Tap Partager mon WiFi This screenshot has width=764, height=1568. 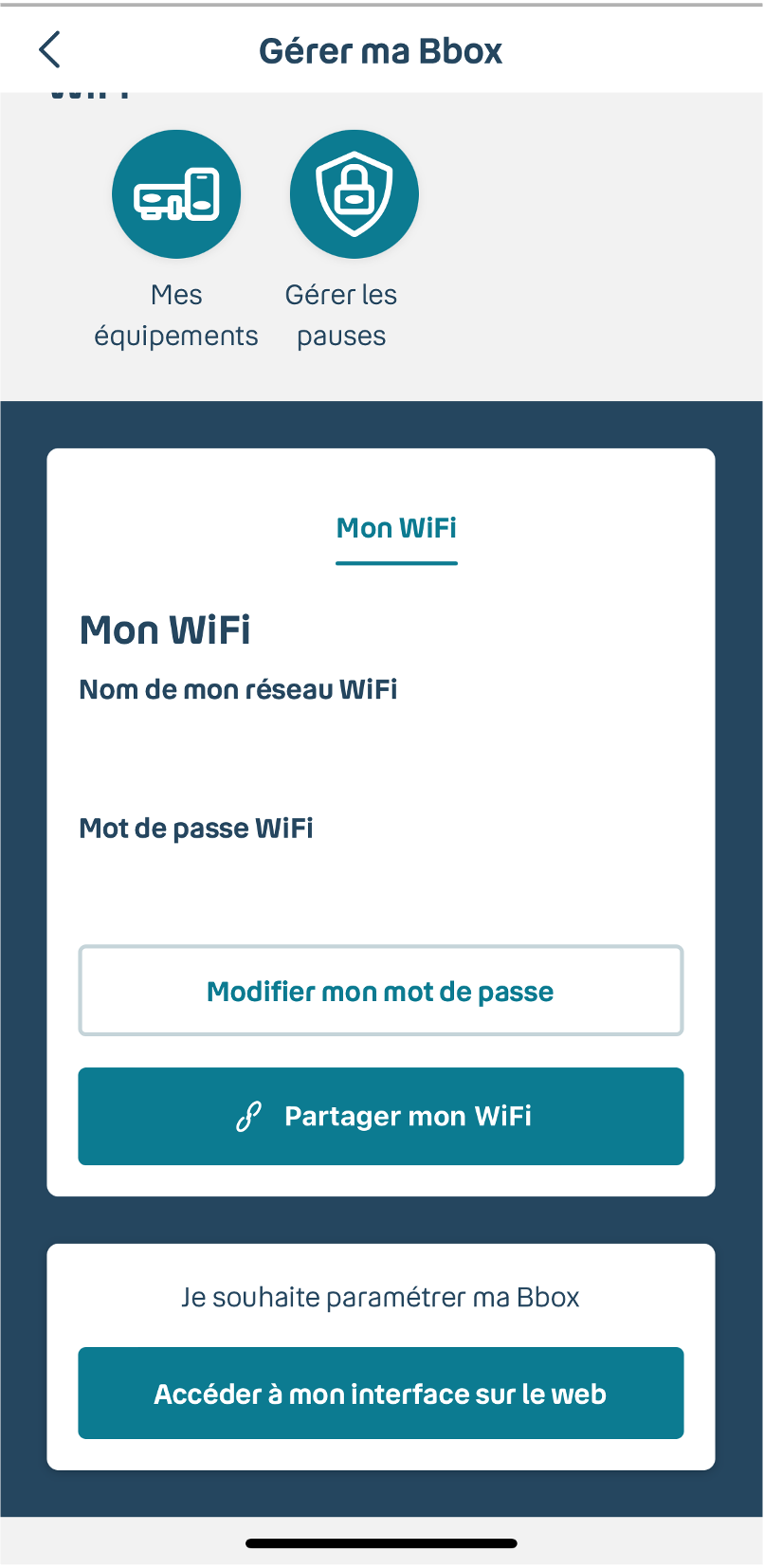pyautogui.click(x=380, y=1116)
